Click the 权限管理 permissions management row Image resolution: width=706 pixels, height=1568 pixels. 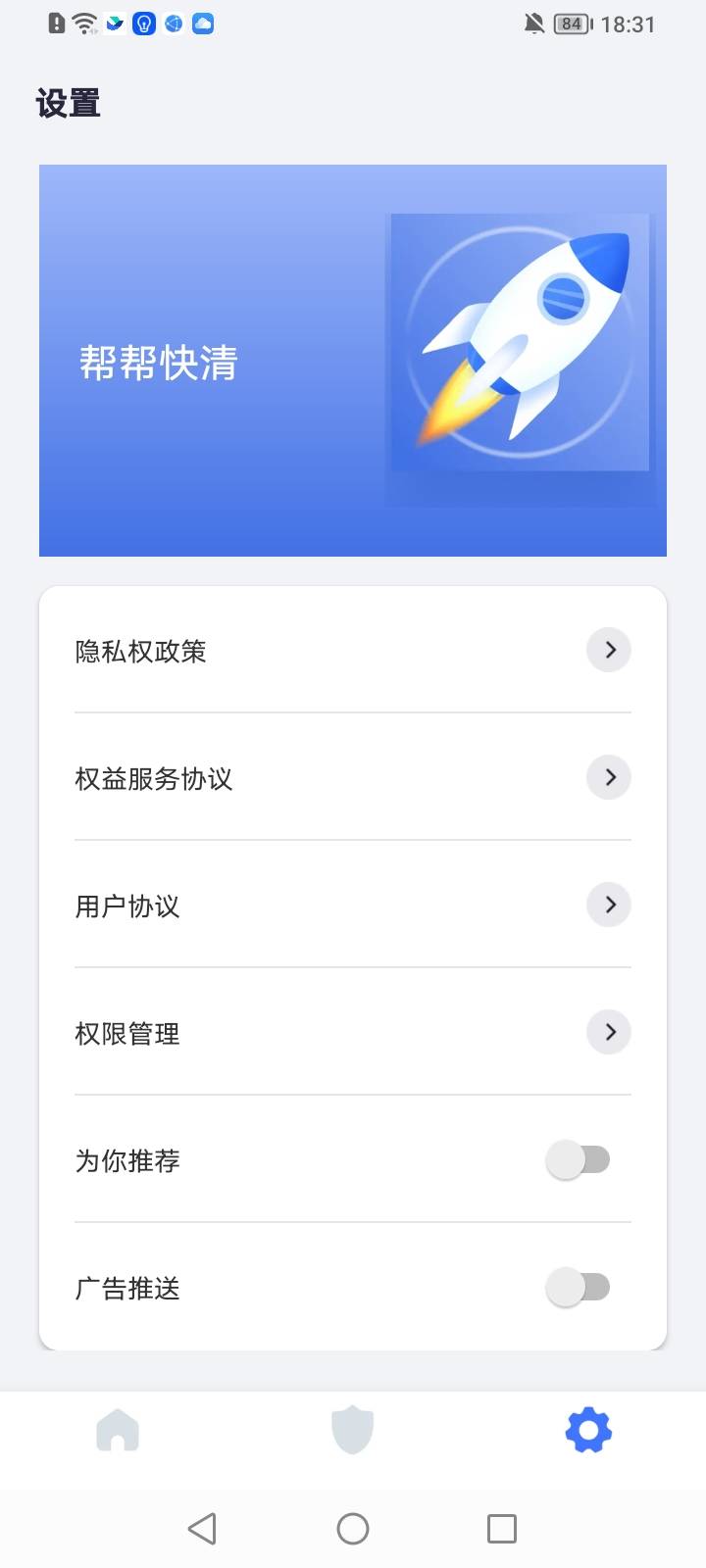(353, 1034)
